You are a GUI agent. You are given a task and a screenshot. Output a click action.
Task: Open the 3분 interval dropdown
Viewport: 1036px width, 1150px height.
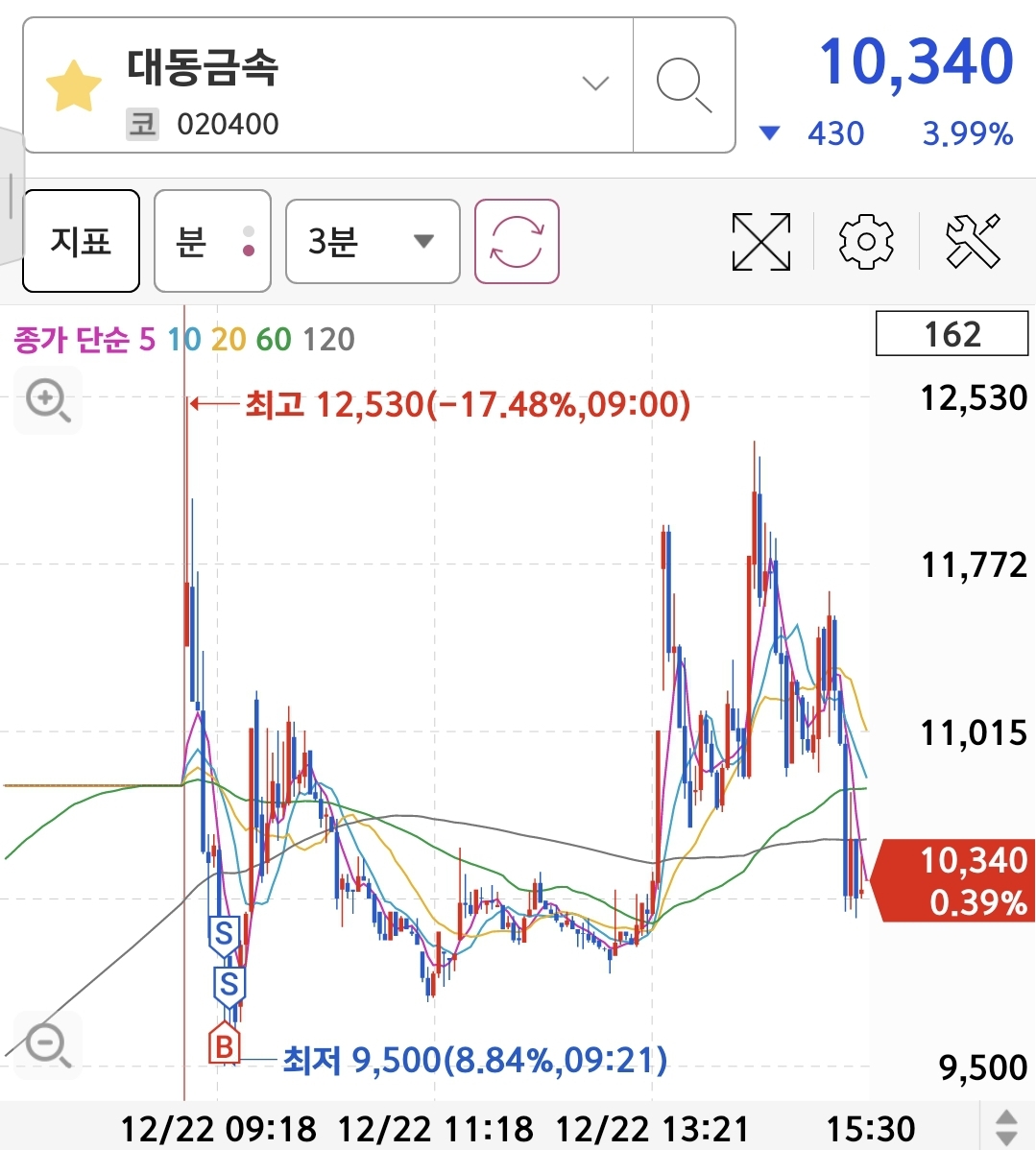coord(373,241)
